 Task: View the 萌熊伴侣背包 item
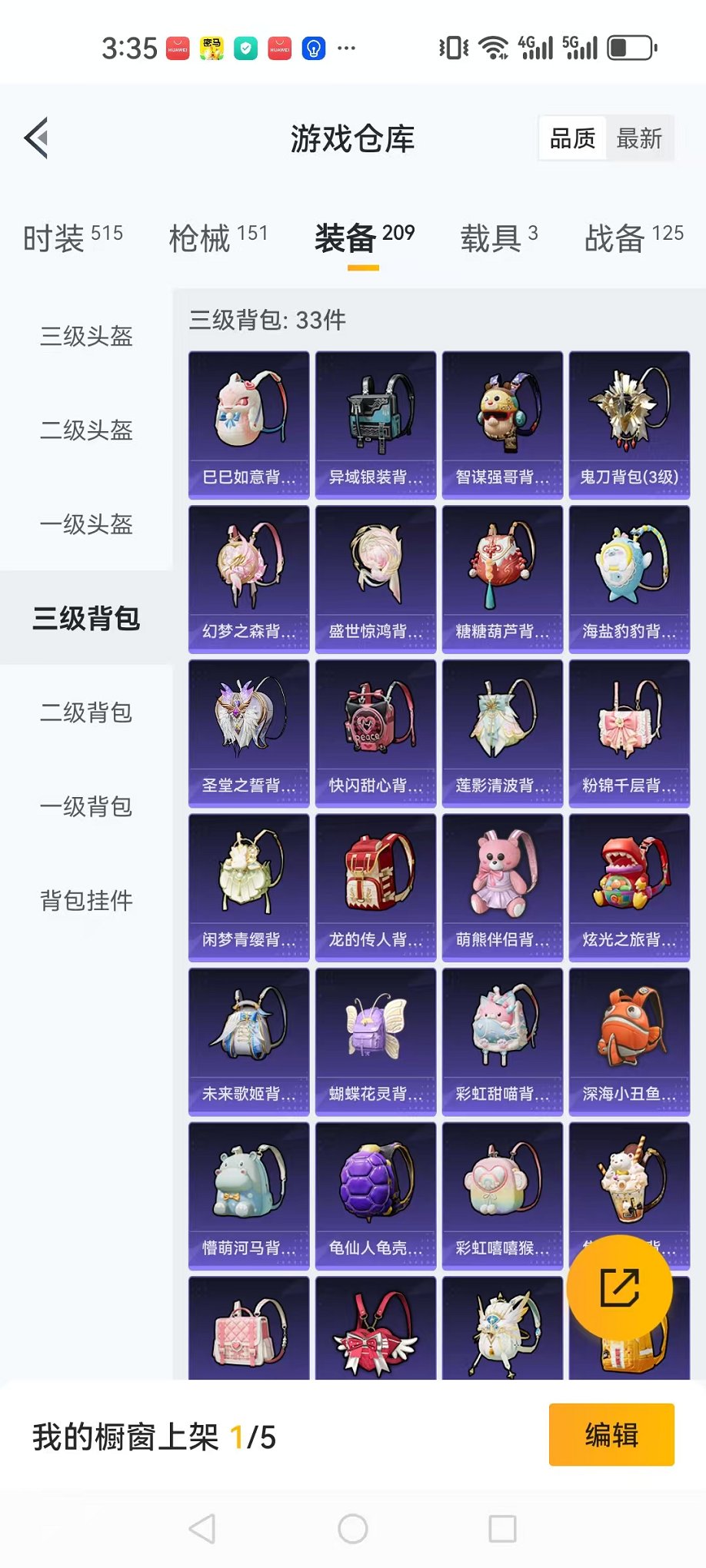click(502, 888)
